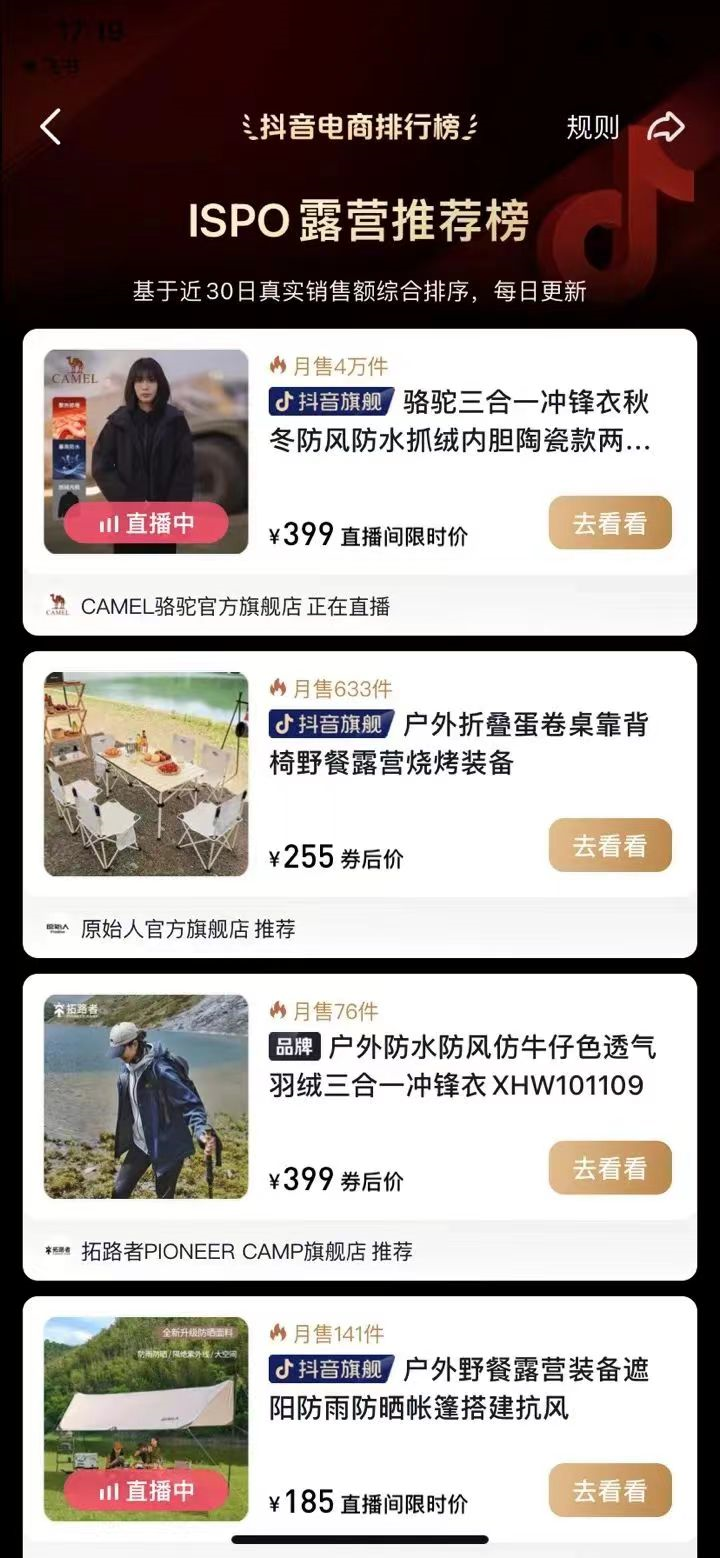Open 原始人官方旗舰店 store page
This screenshot has height=1558, width=720.
tap(188, 929)
